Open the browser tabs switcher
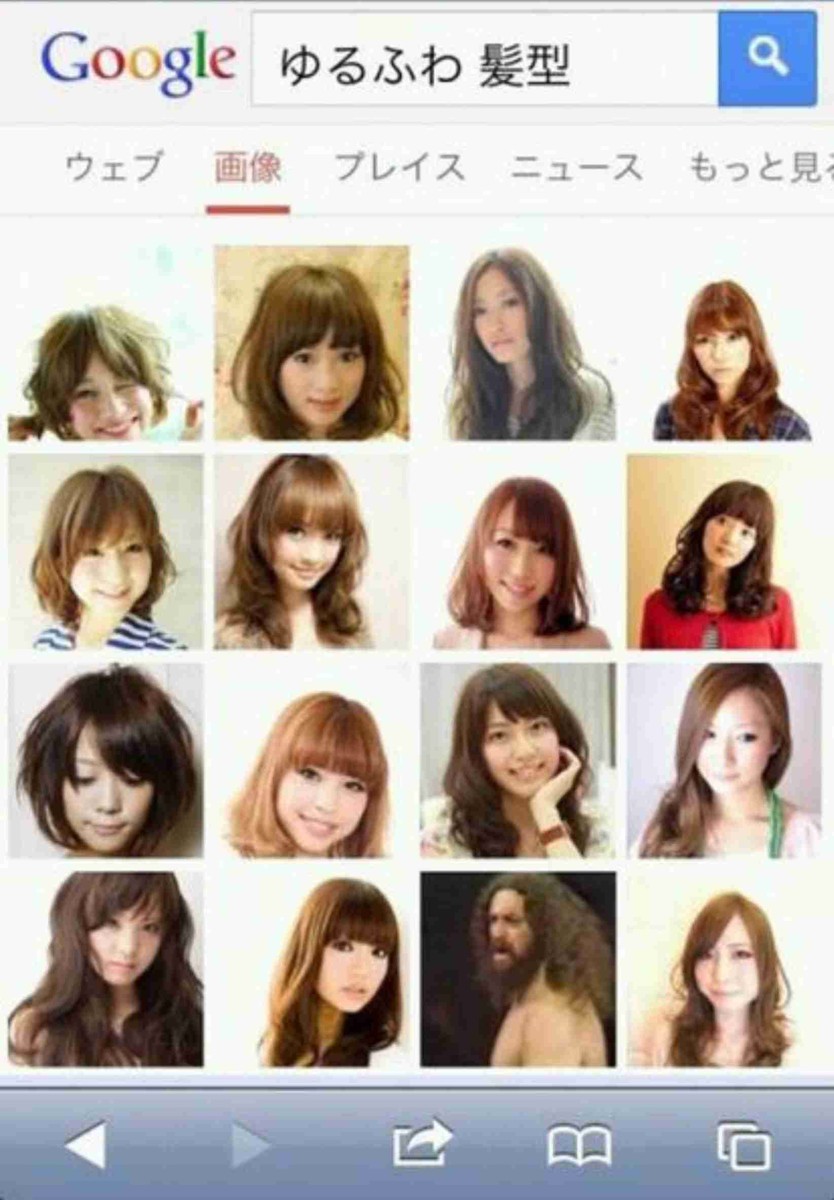The image size is (834, 1200). pyautogui.click(x=743, y=1145)
